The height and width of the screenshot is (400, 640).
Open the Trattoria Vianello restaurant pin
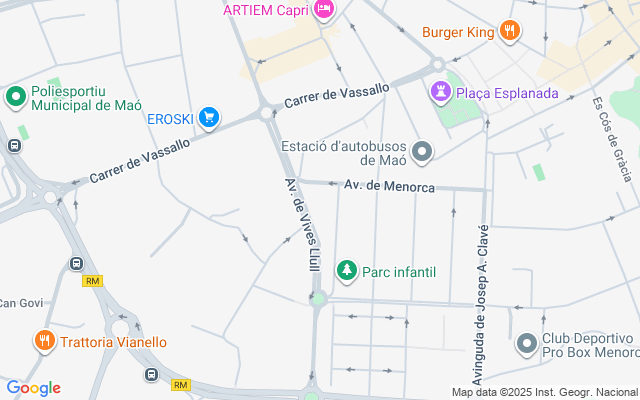tap(44, 341)
